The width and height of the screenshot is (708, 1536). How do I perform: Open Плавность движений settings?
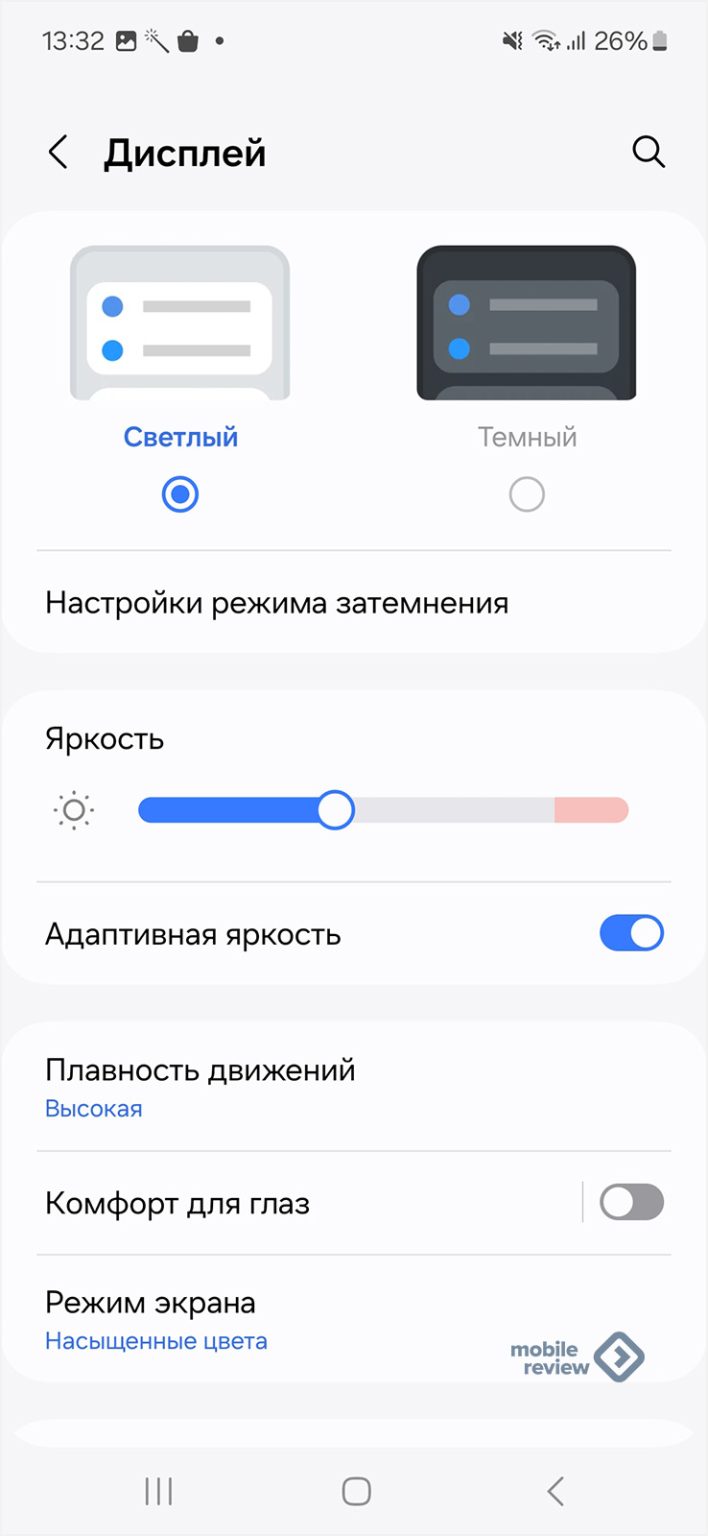[x=200, y=1084]
